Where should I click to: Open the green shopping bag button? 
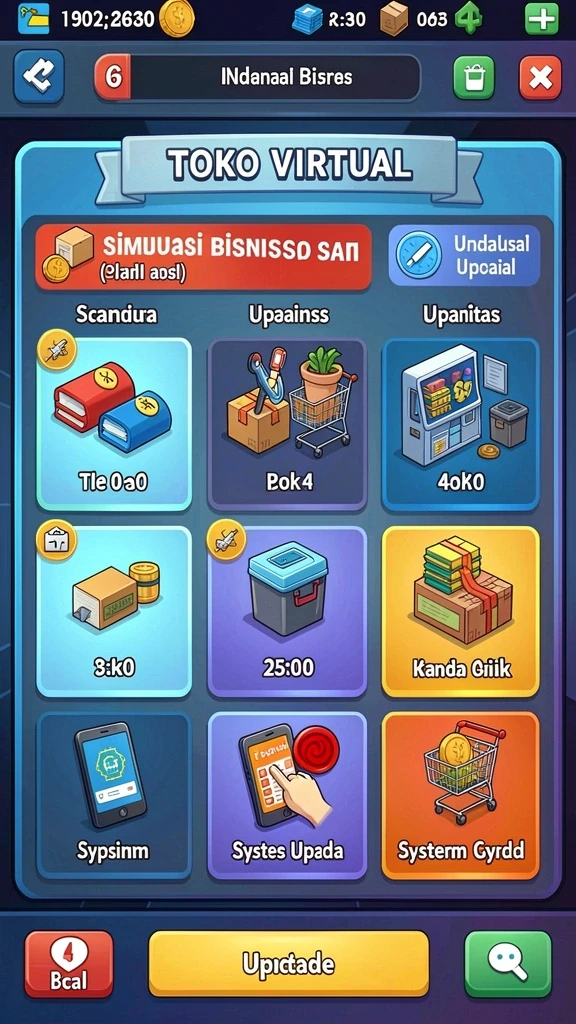(x=473, y=78)
